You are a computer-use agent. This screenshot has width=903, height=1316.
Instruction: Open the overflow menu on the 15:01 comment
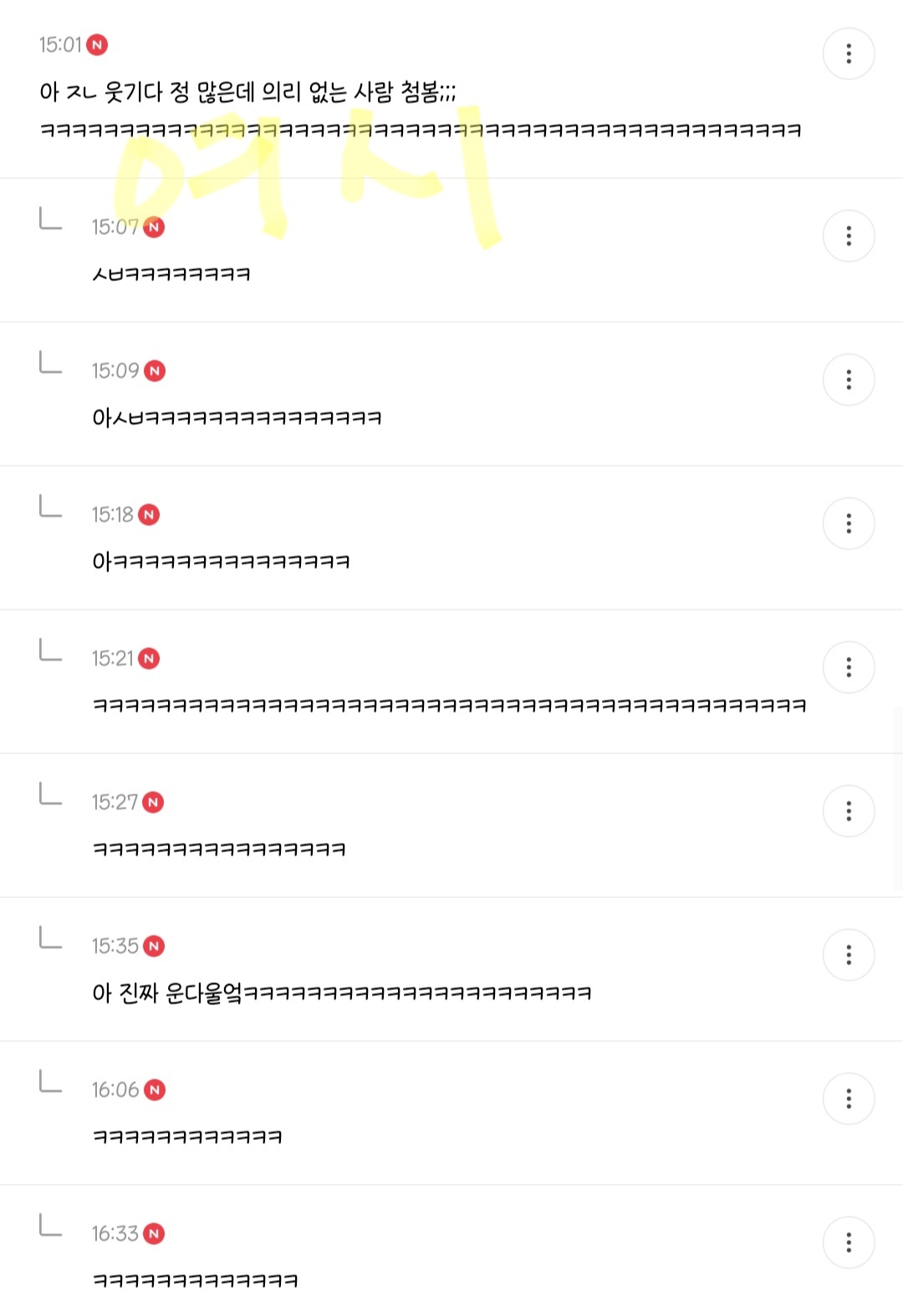(x=849, y=54)
